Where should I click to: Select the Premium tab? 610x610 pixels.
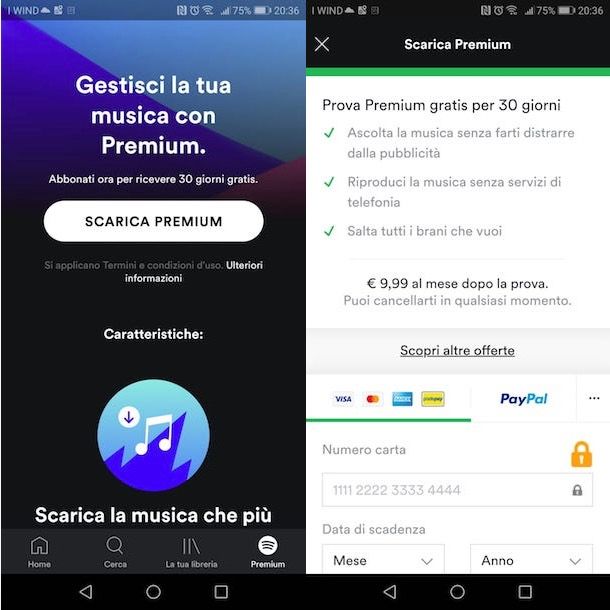267,551
